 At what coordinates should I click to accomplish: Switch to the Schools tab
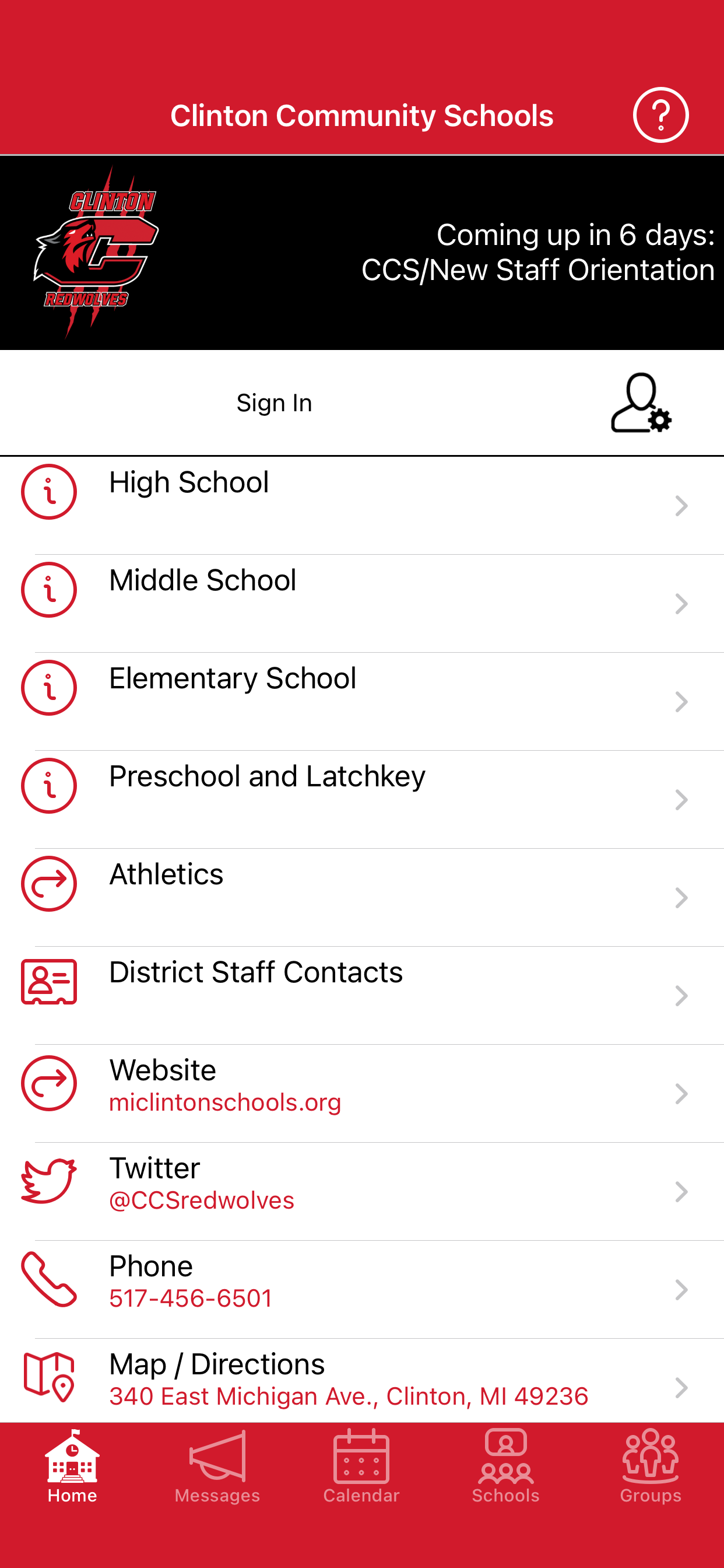coord(505,1467)
